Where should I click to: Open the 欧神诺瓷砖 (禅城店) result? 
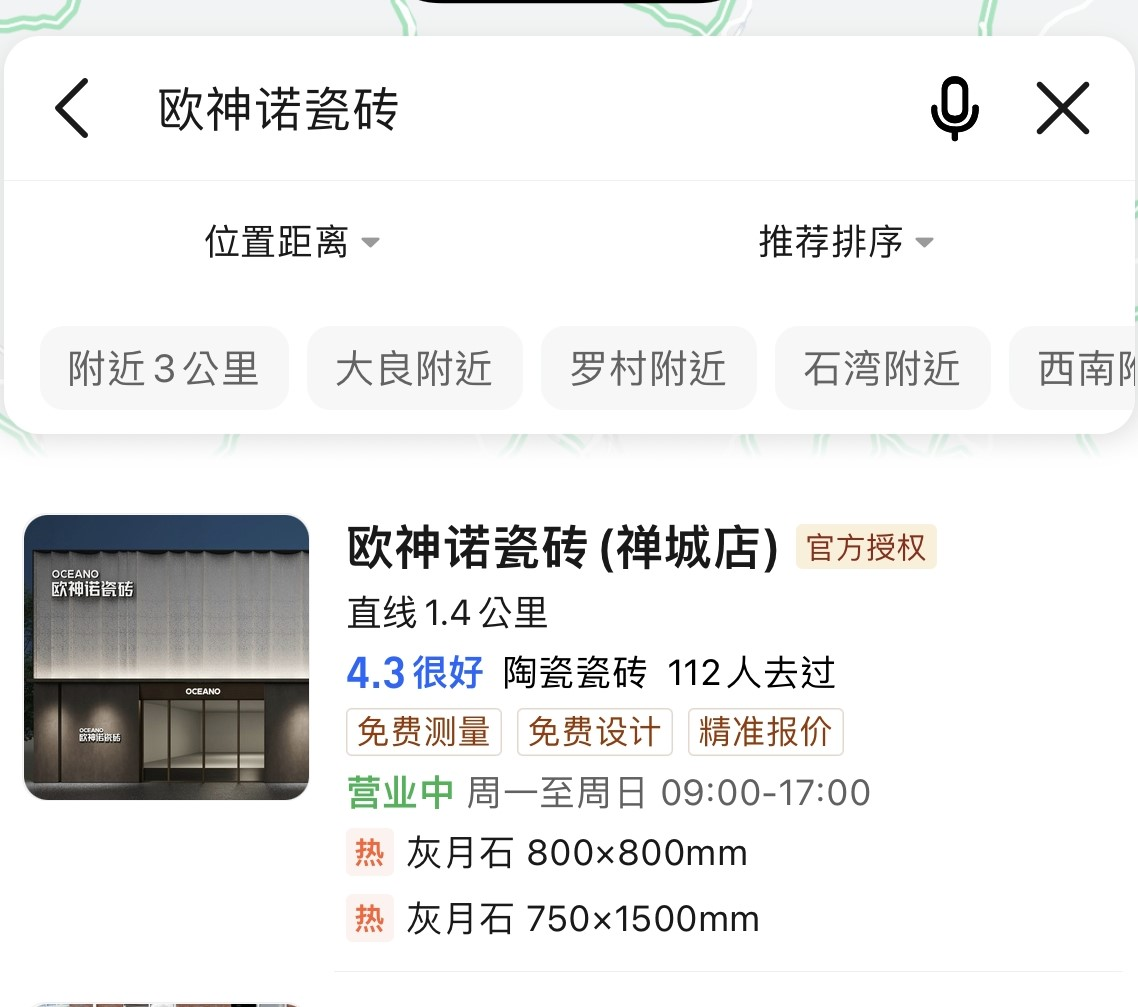pyautogui.click(x=562, y=549)
